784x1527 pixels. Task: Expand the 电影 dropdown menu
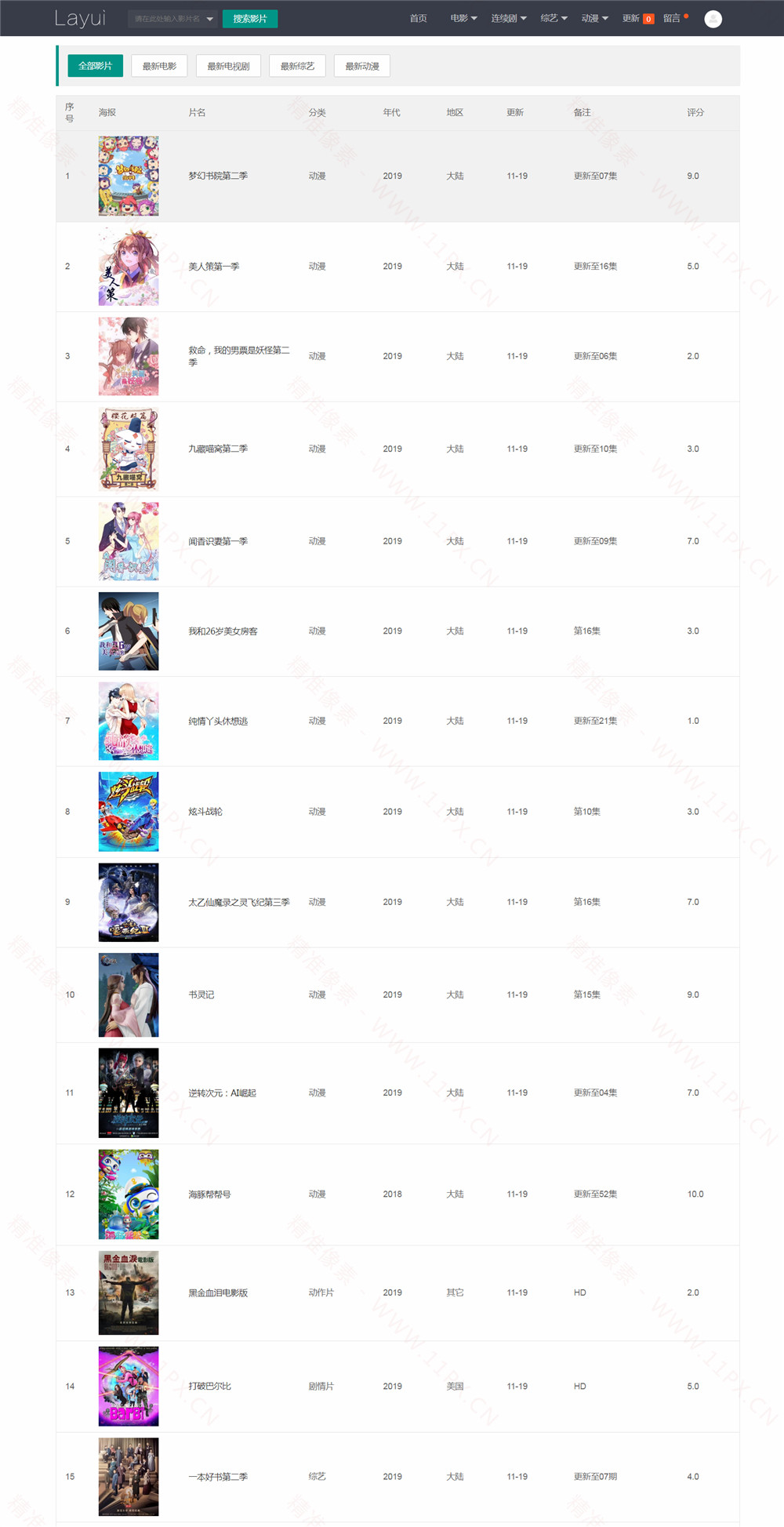(x=463, y=19)
